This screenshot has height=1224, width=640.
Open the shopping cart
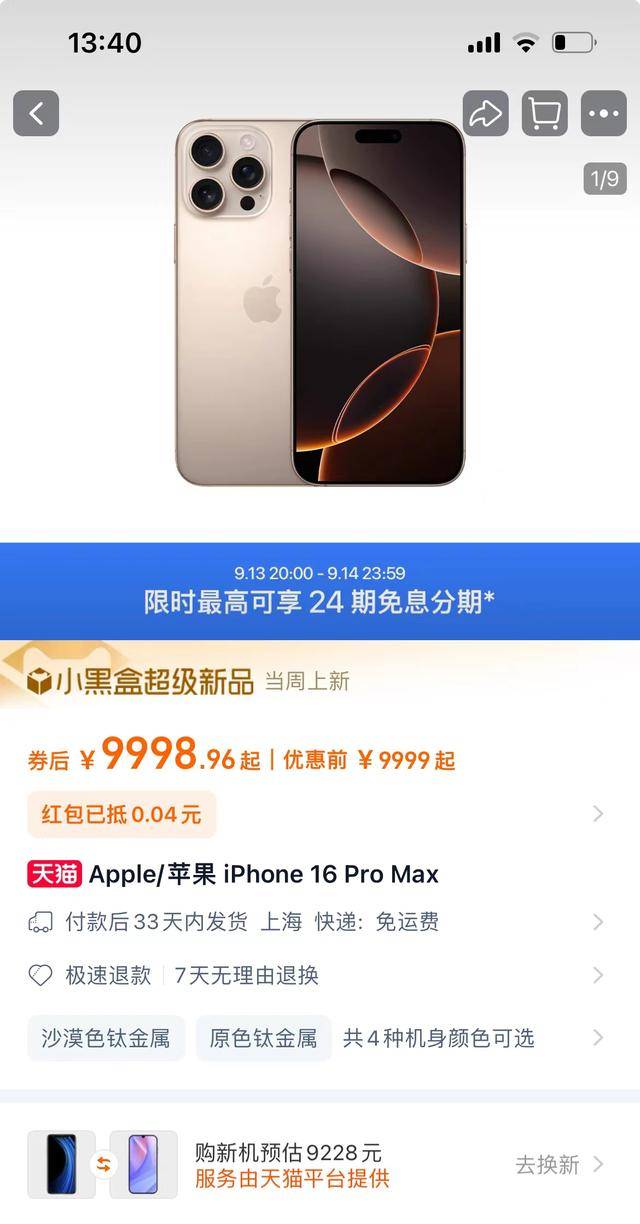(x=544, y=113)
